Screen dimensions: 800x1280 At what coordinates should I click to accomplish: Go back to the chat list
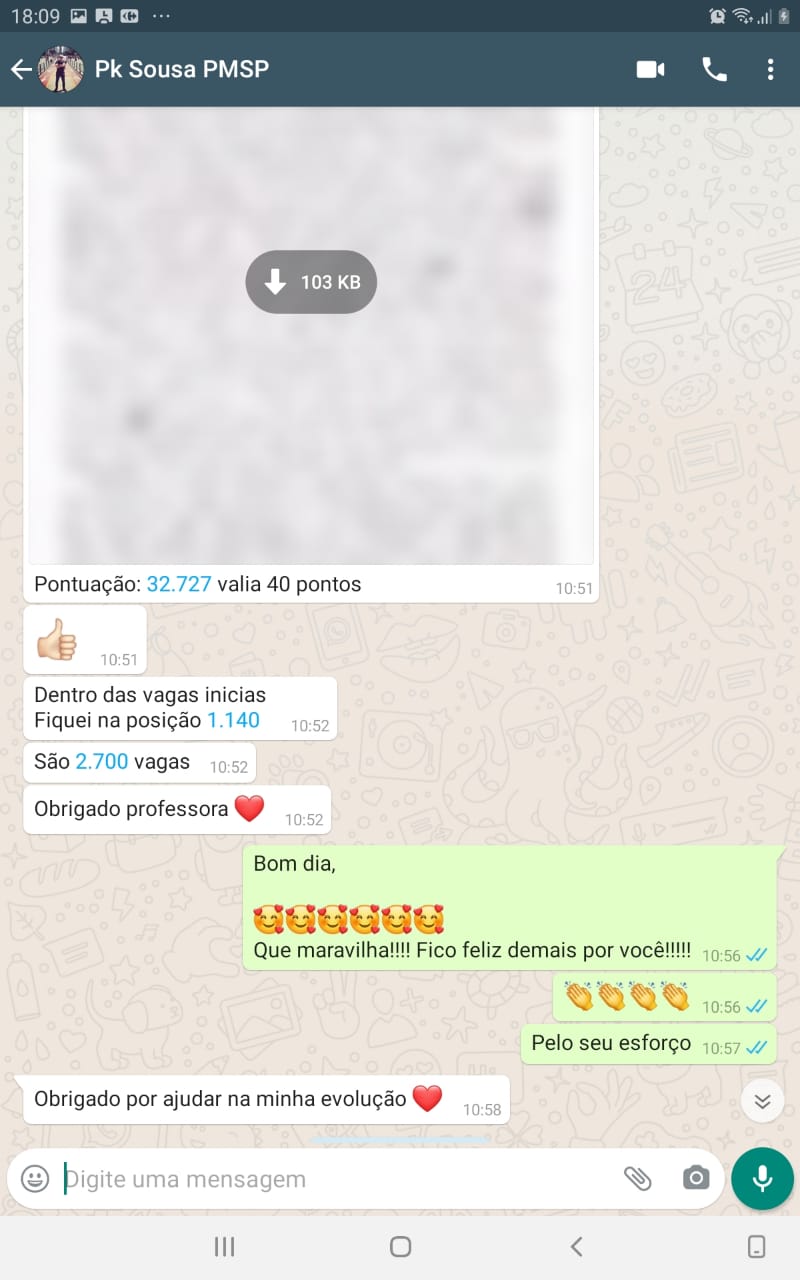click(x=21, y=69)
